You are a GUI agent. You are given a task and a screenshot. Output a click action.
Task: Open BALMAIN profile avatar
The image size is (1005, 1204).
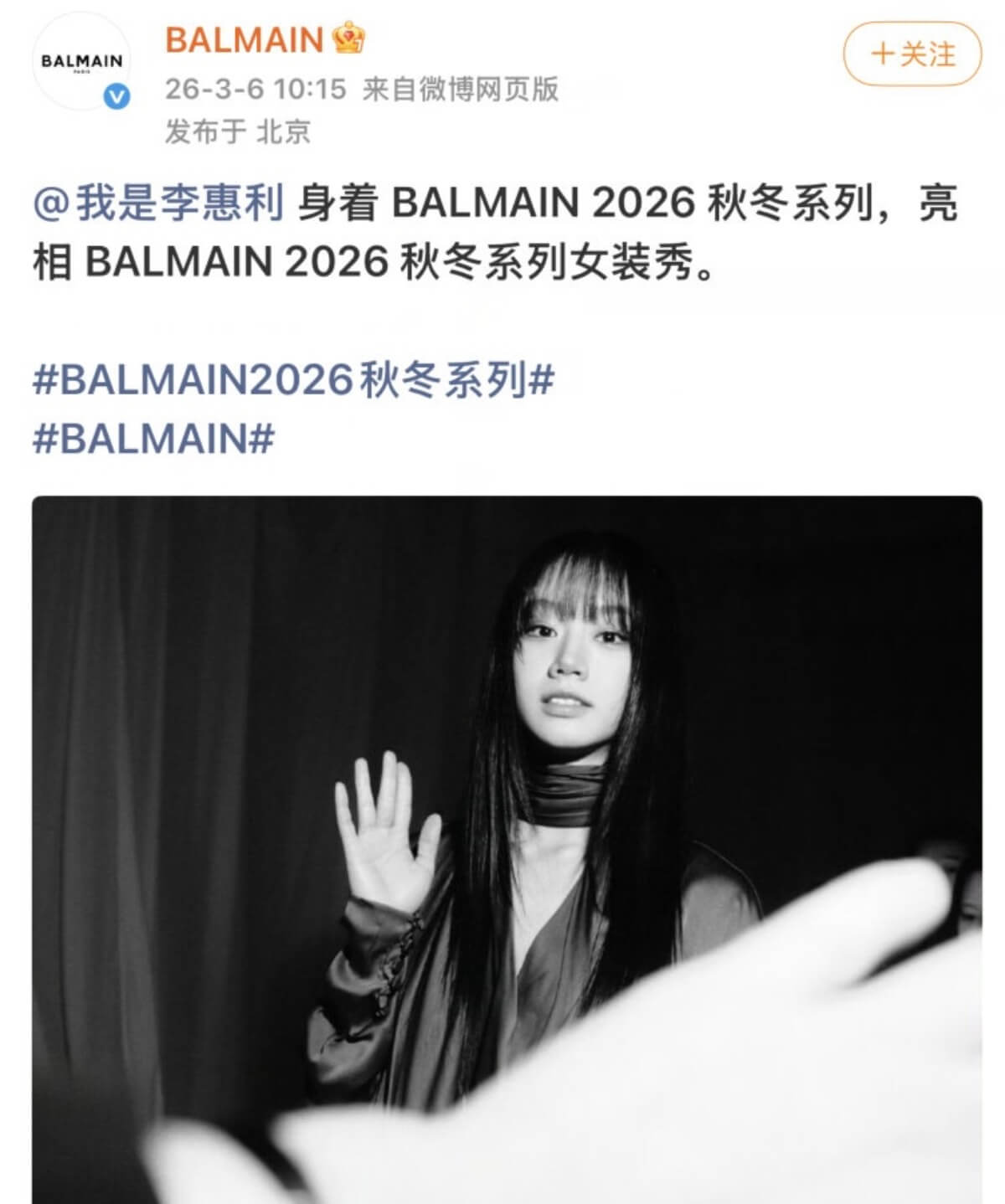[x=81, y=62]
